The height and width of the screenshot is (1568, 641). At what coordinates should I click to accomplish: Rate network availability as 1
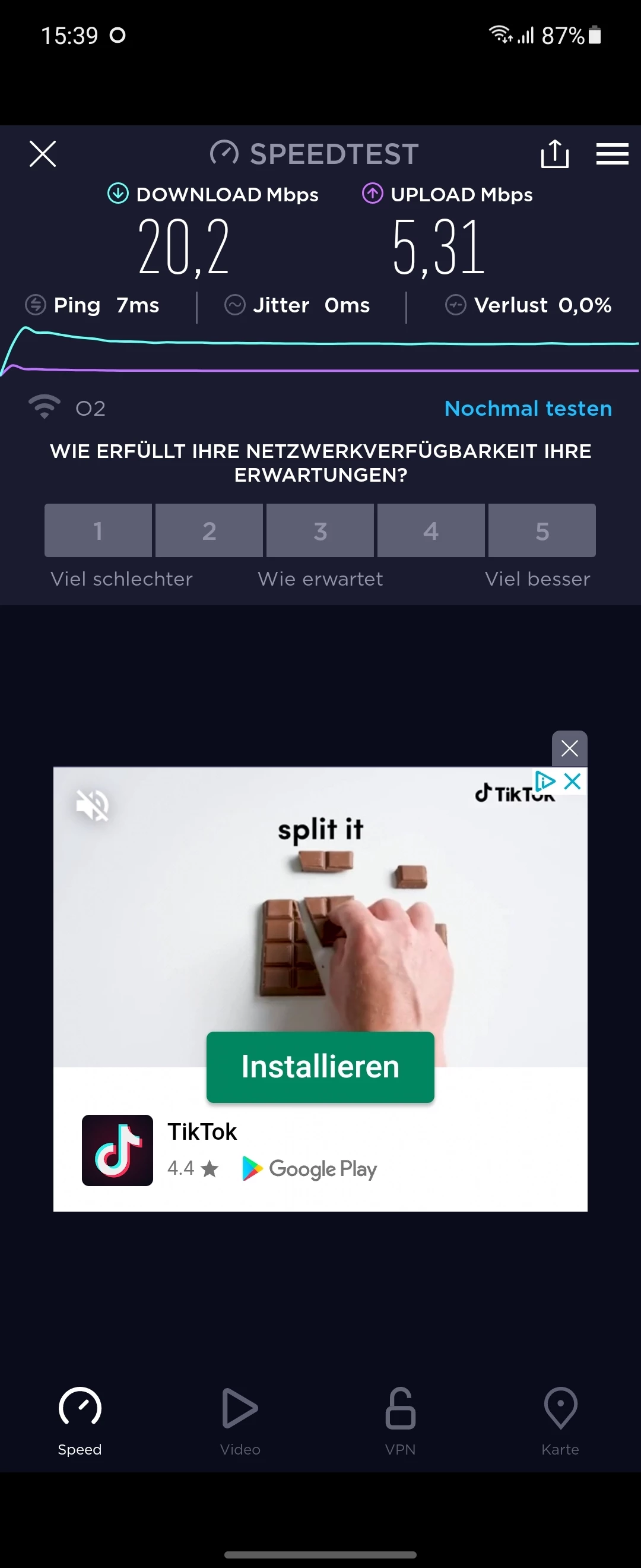pos(98,530)
